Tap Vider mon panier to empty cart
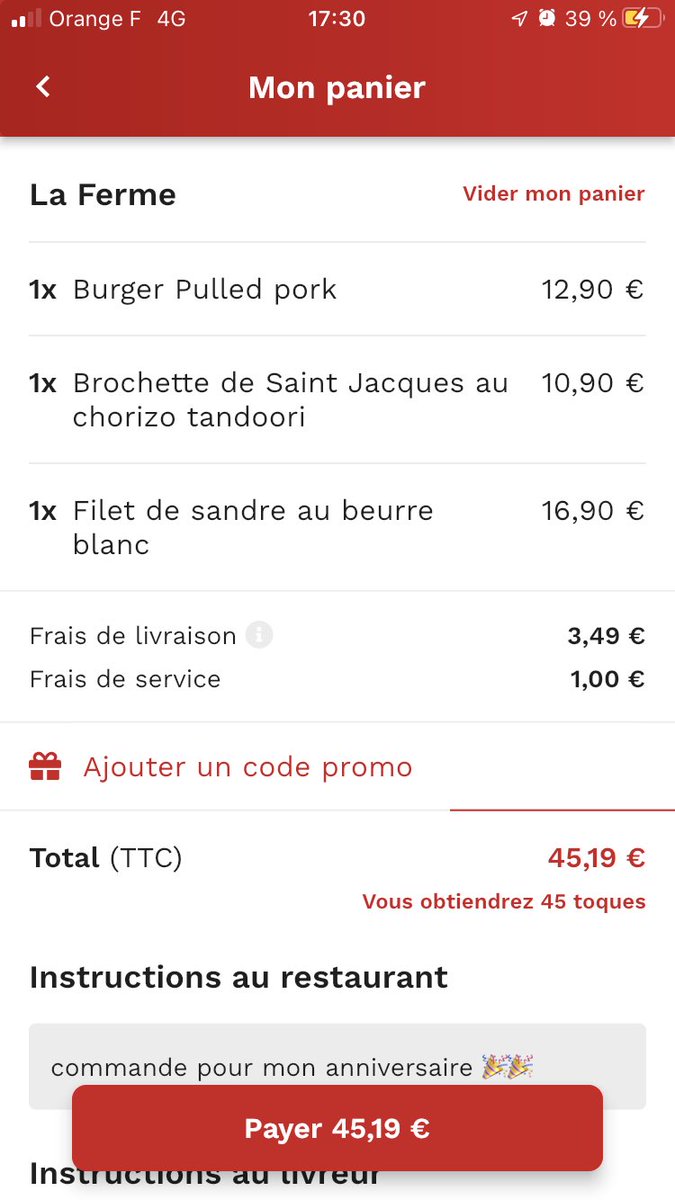Screen dimensions: 675x1200 click(x=553, y=194)
